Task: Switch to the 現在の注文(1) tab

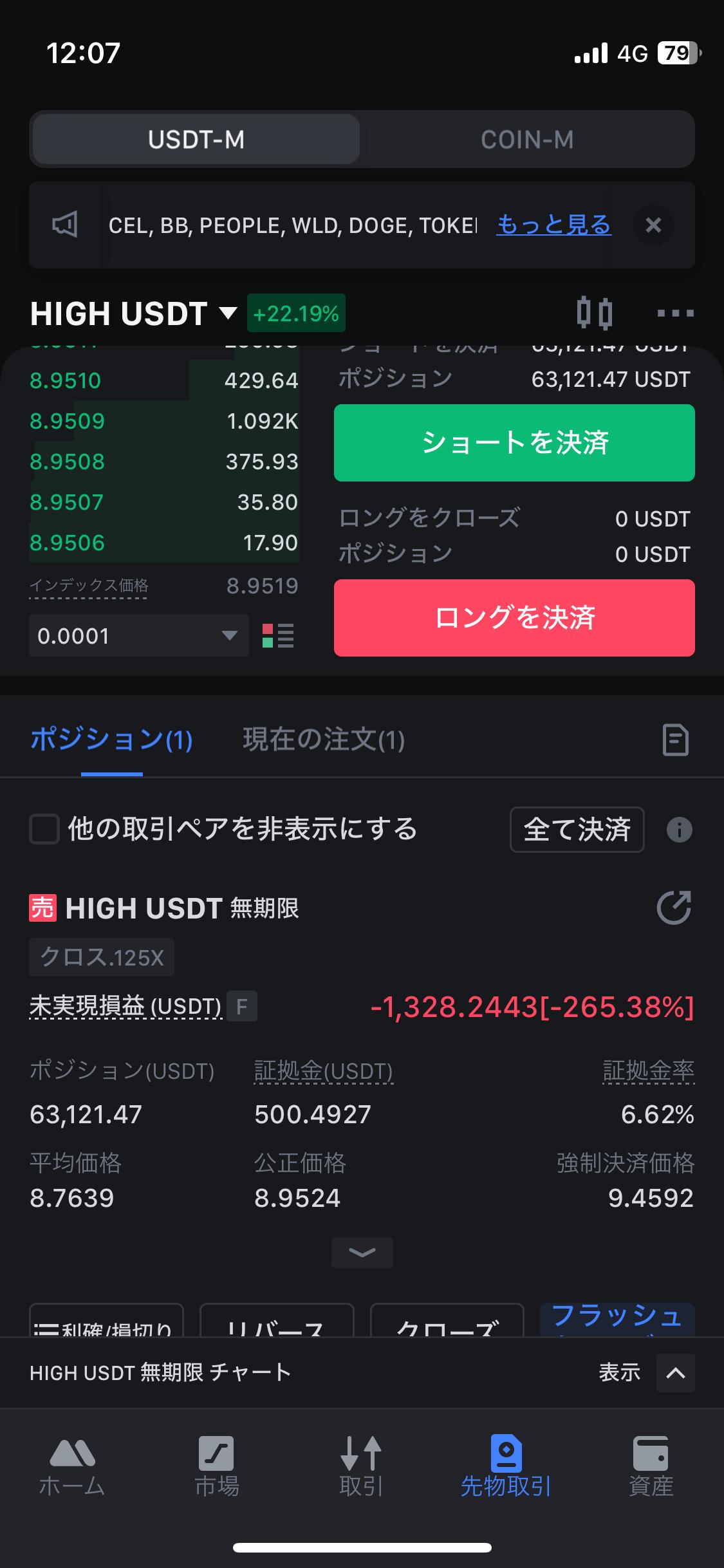Action: tap(324, 740)
